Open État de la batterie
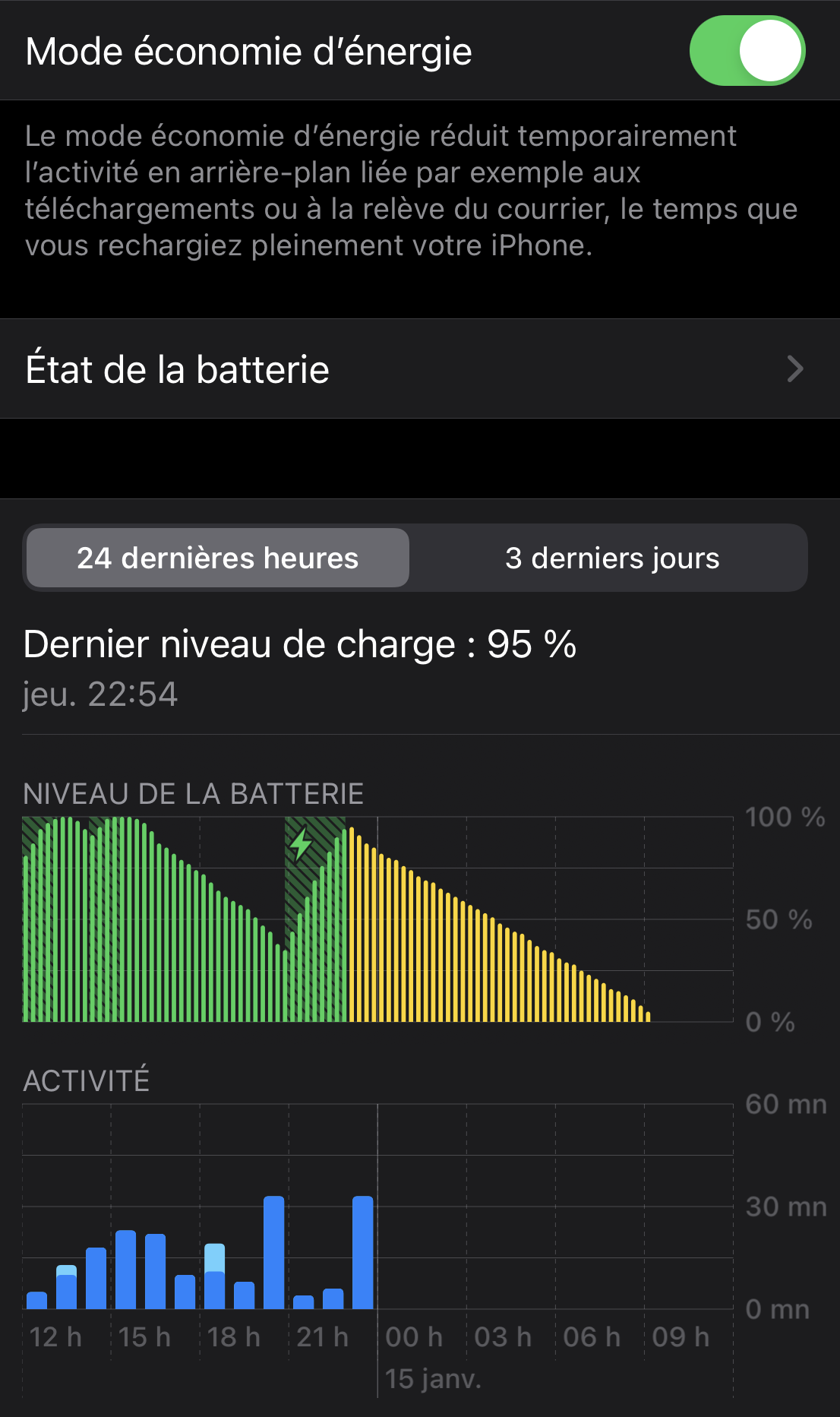 pos(419,369)
